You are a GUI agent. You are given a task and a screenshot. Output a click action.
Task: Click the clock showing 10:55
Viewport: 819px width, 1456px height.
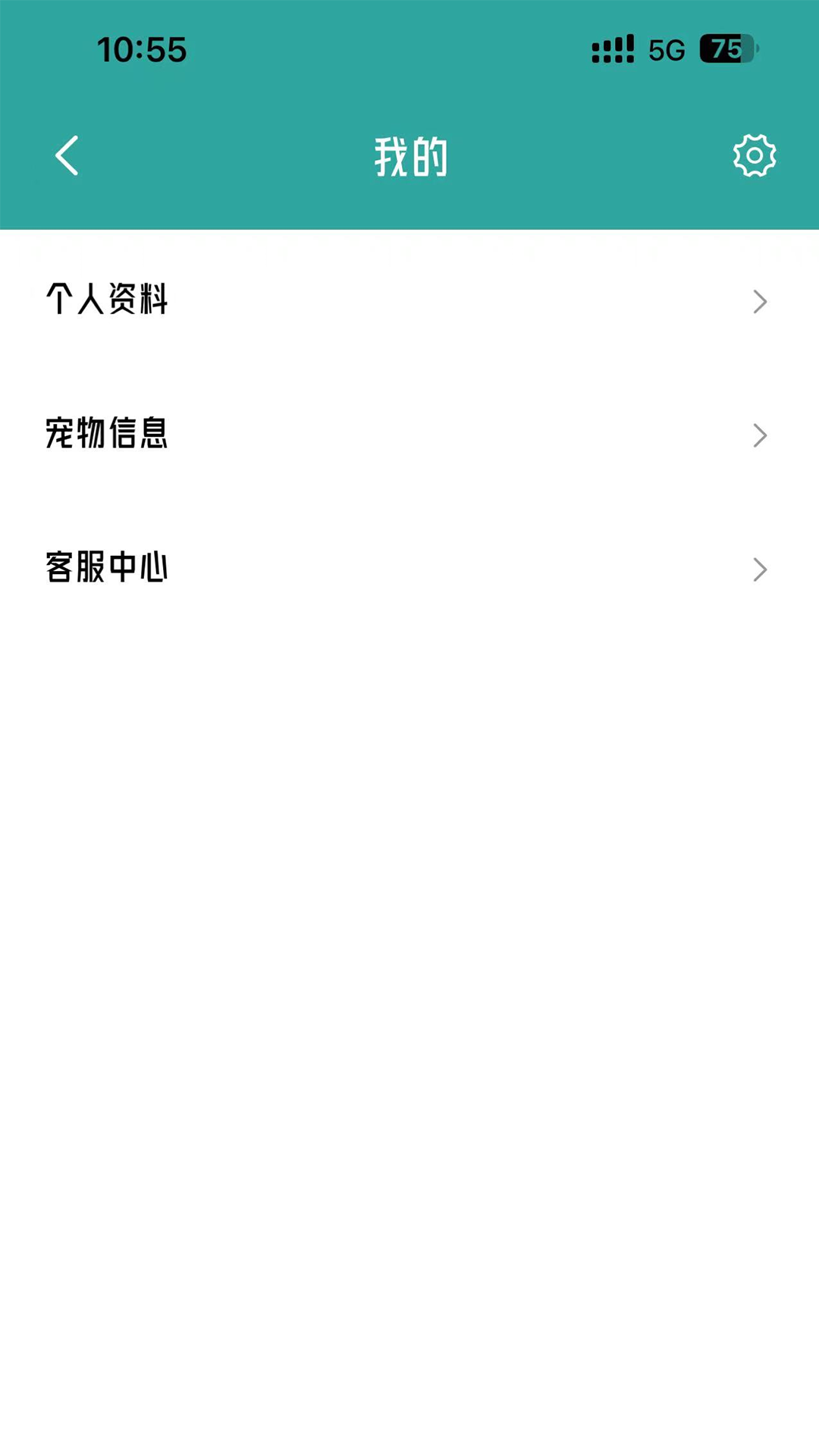click(x=140, y=49)
